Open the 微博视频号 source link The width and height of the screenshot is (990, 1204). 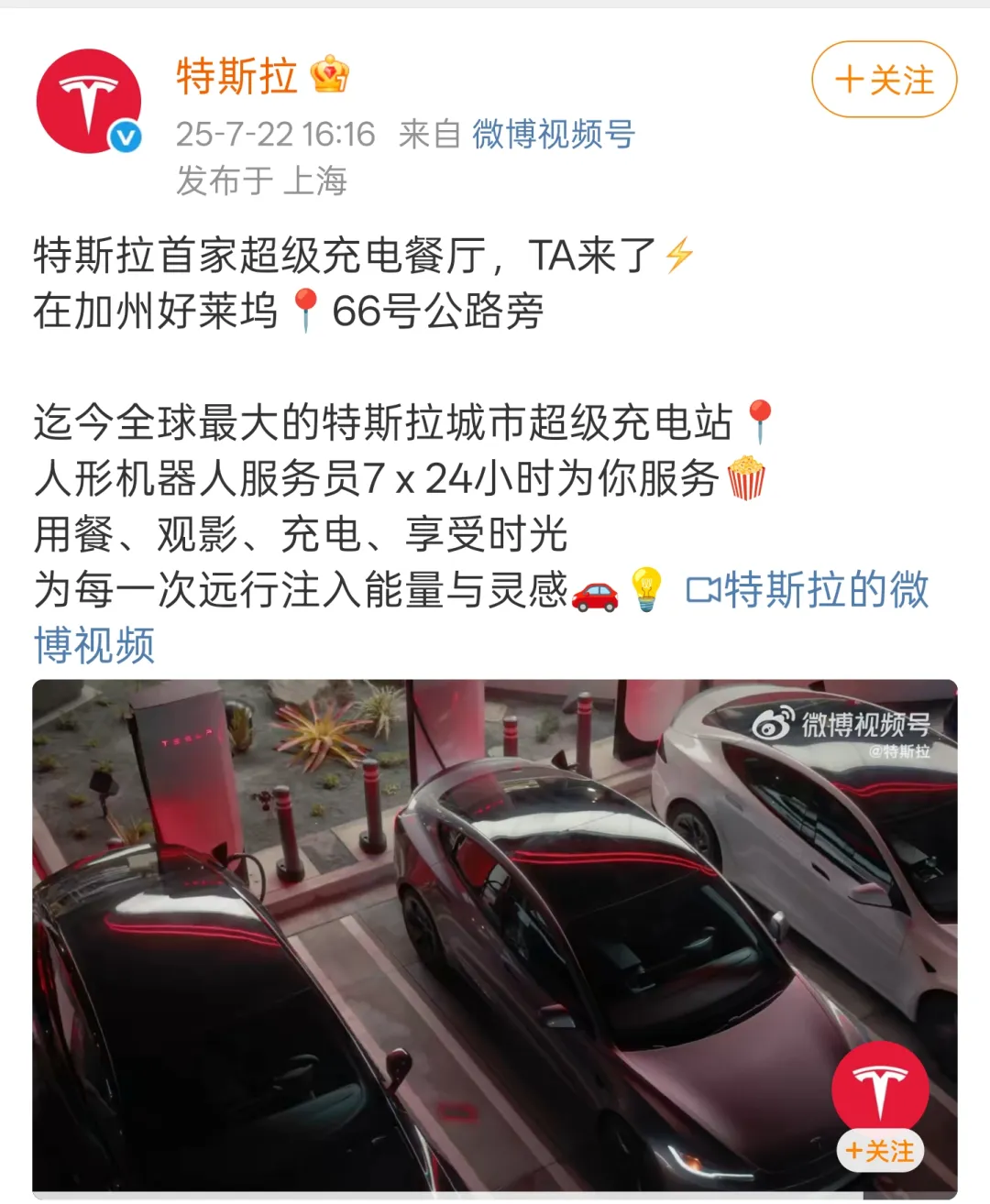(x=553, y=135)
